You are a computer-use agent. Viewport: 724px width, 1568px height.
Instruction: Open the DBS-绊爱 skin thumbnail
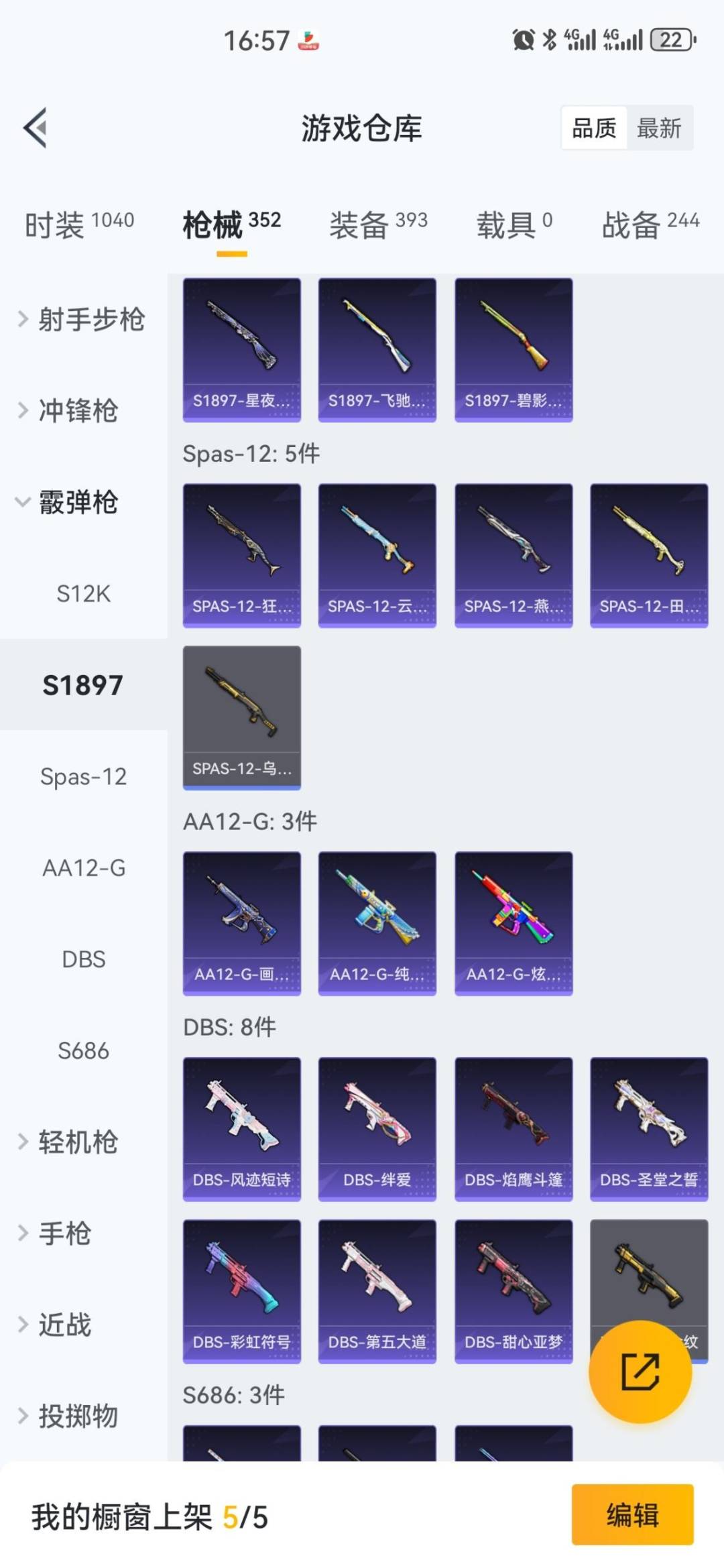click(x=377, y=1126)
